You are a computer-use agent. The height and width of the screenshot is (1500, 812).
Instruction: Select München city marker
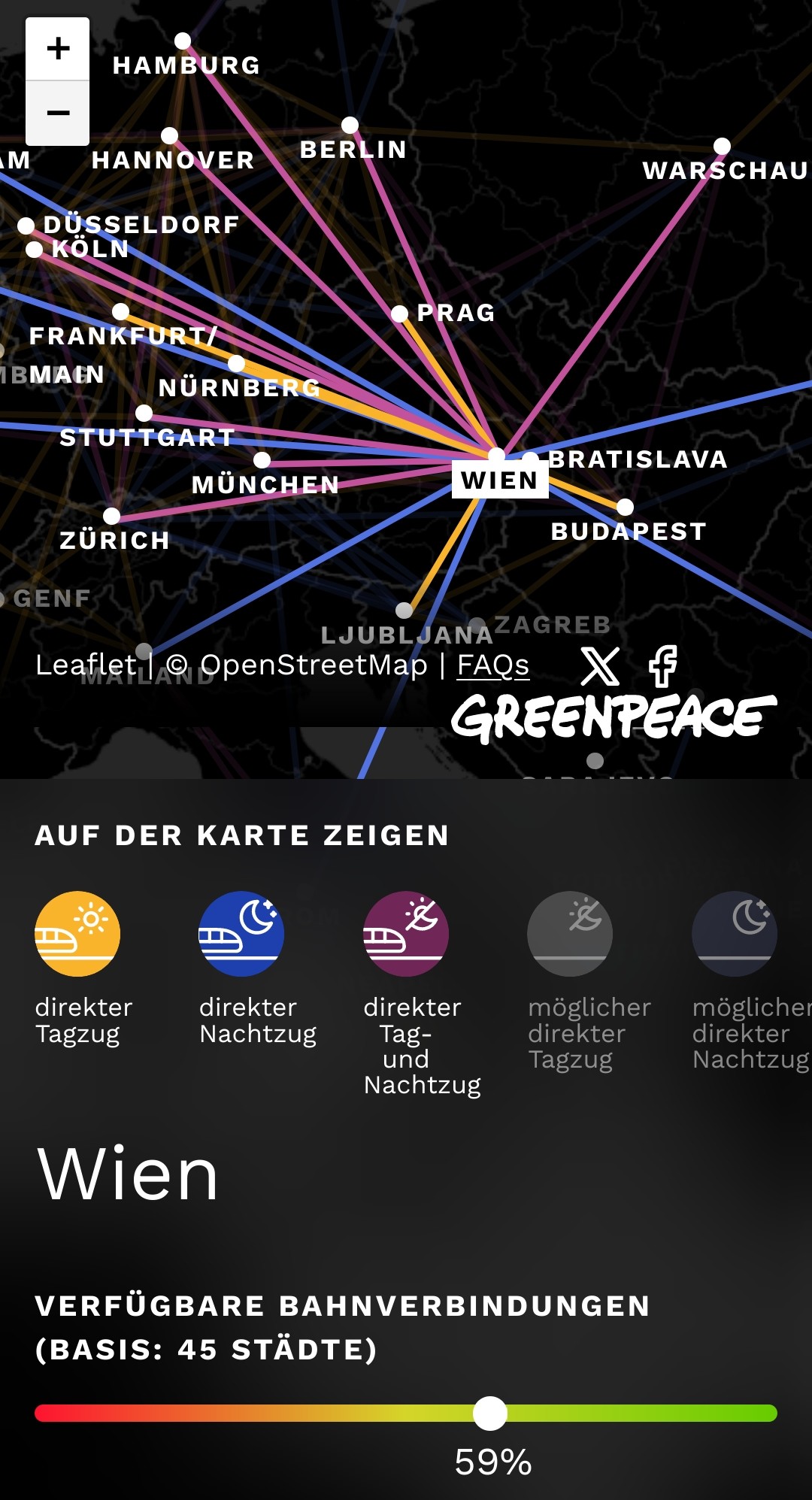(x=262, y=459)
